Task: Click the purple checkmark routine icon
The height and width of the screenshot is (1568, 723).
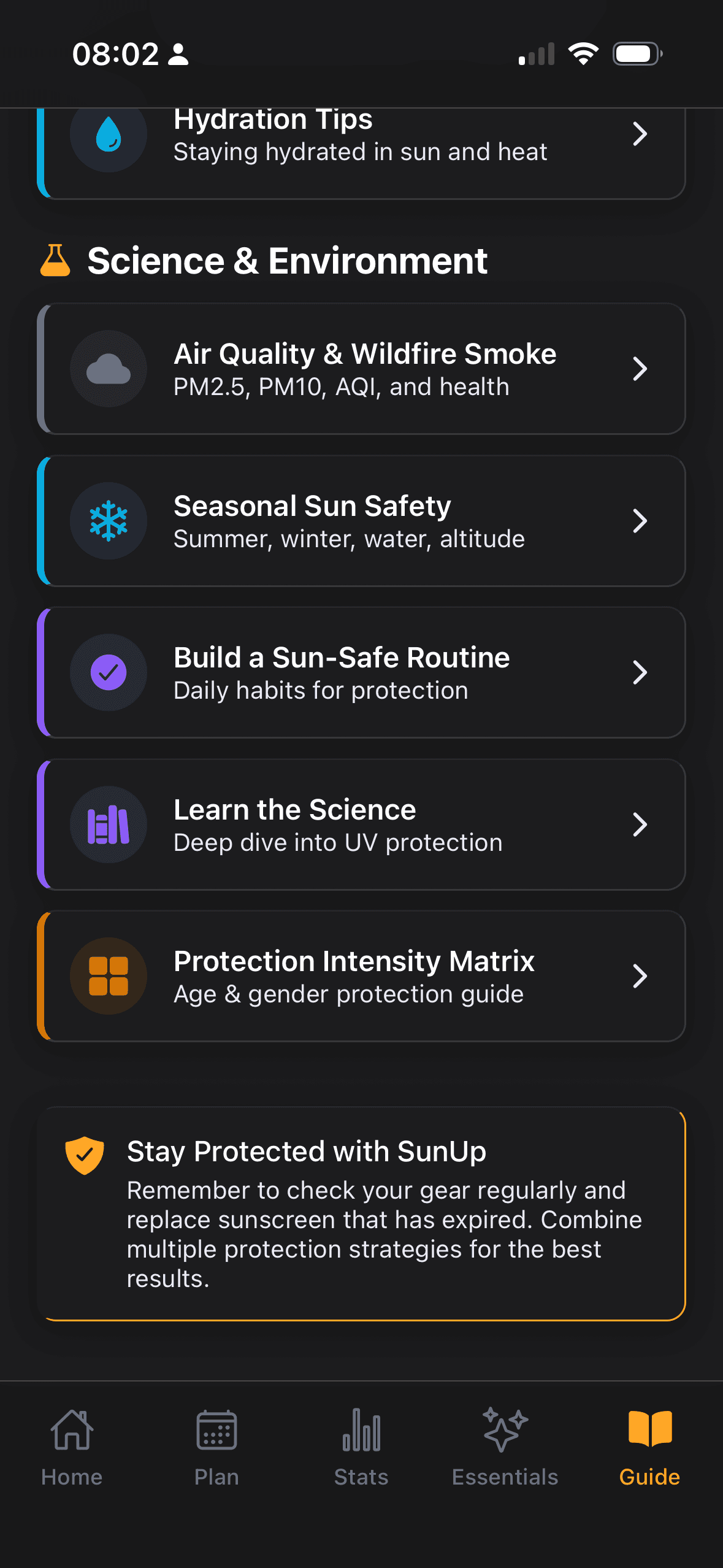Action: coord(109,672)
